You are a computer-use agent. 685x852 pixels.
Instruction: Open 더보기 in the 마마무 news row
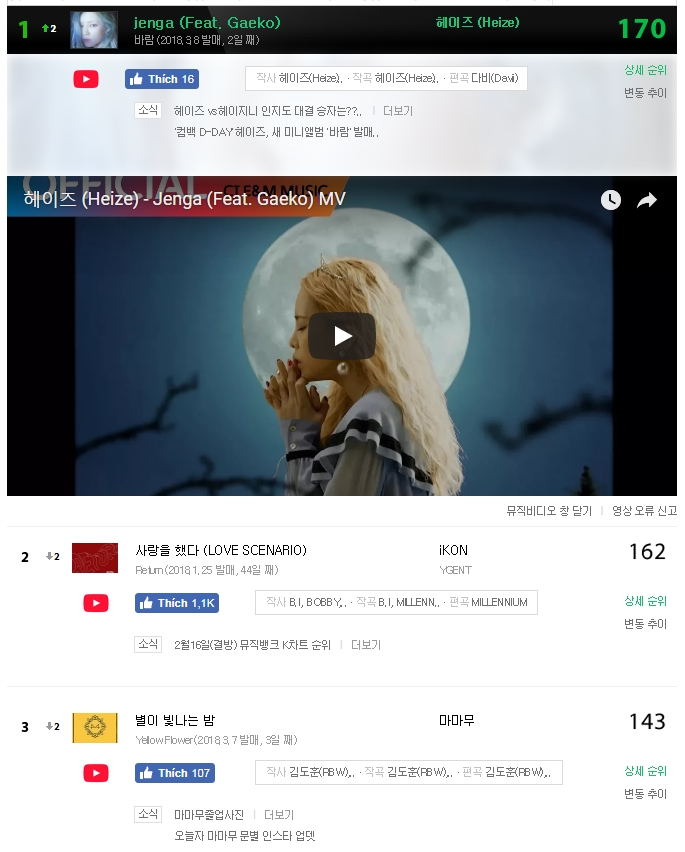pos(279,815)
